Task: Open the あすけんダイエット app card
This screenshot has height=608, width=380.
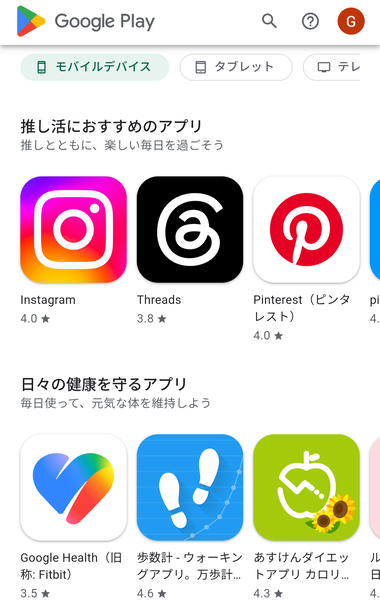Action: pyautogui.click(x=306, y=516)
